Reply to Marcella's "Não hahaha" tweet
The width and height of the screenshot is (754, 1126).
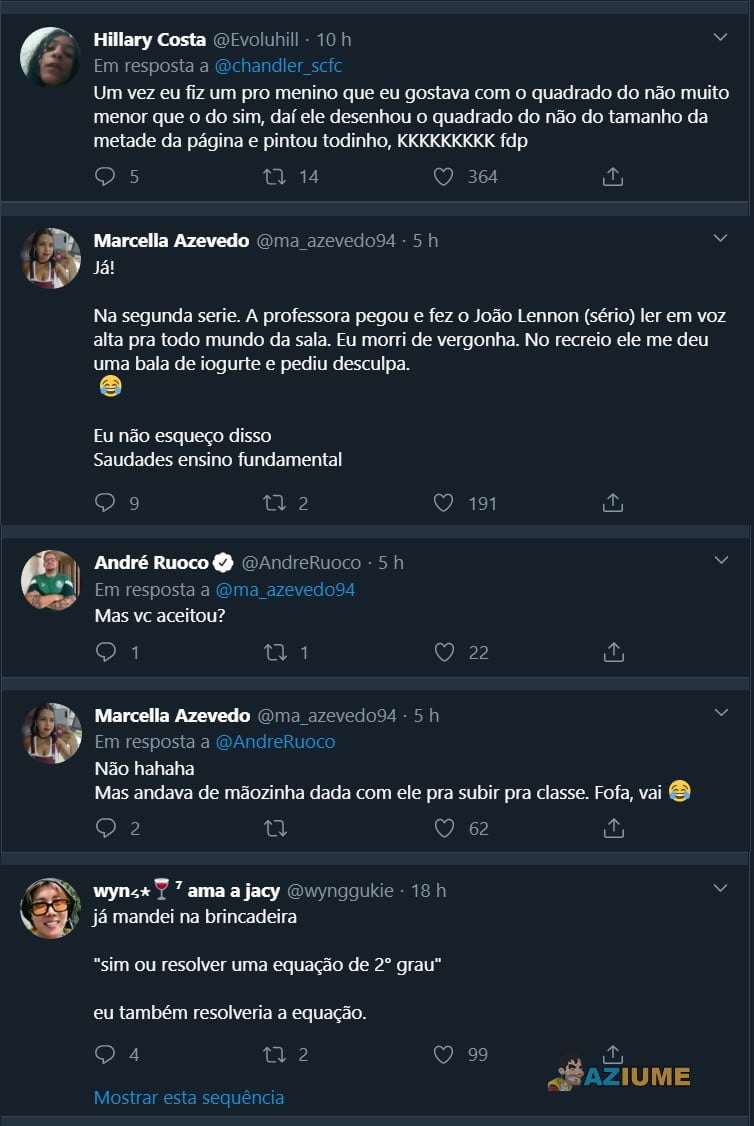pos(104,828)
